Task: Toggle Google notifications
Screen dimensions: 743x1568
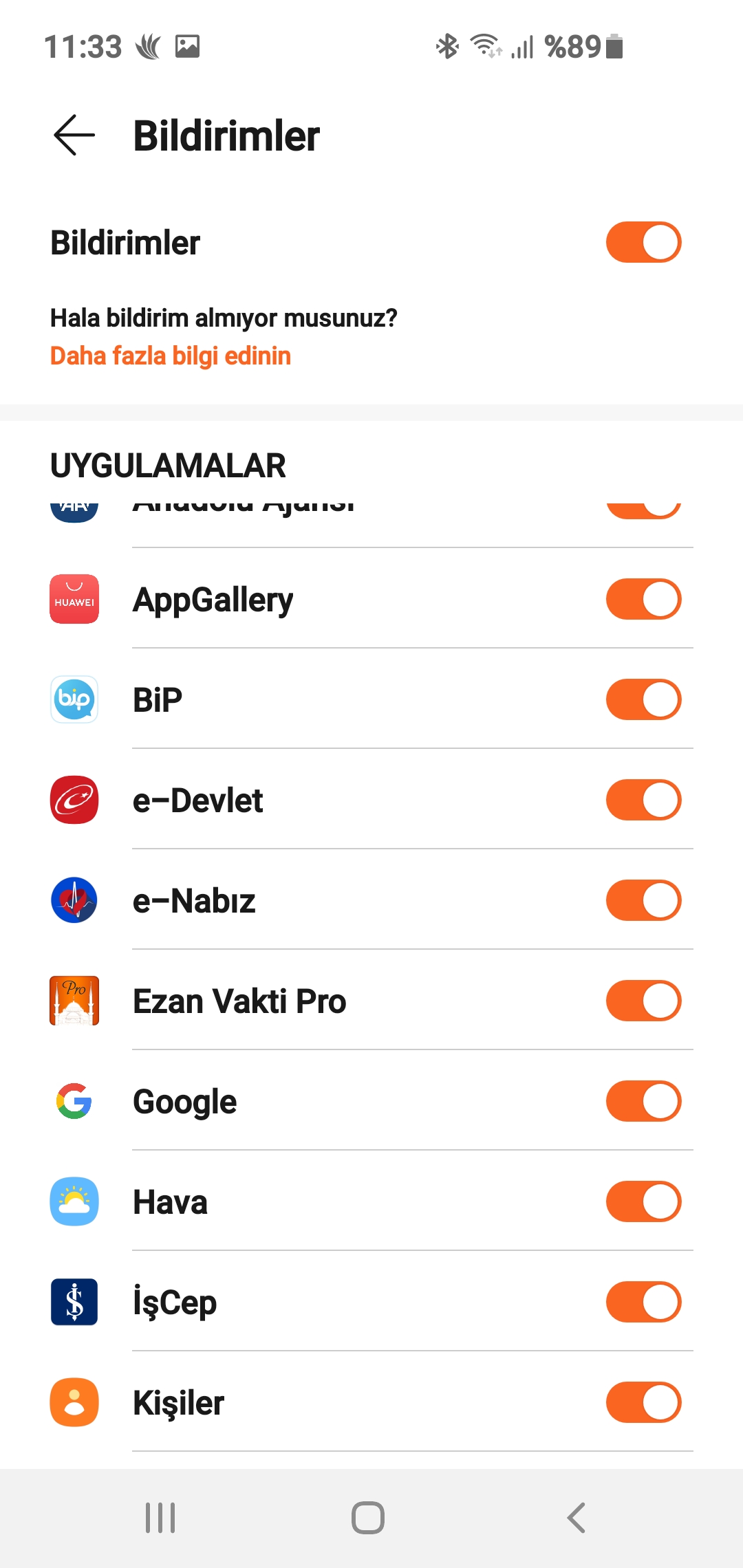Action: tap(643, 1101)
